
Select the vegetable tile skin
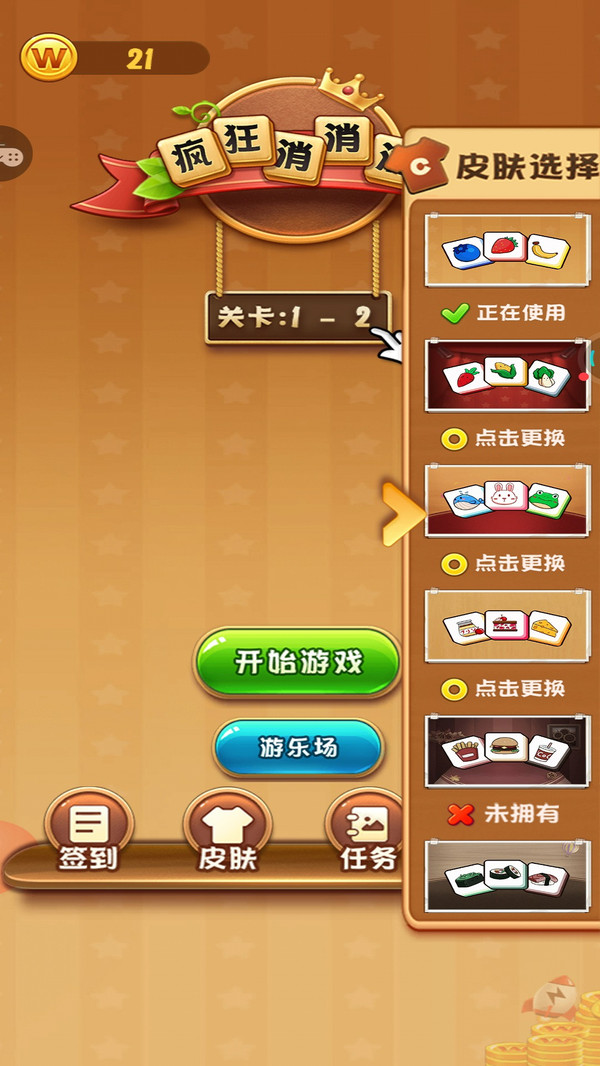507,376
